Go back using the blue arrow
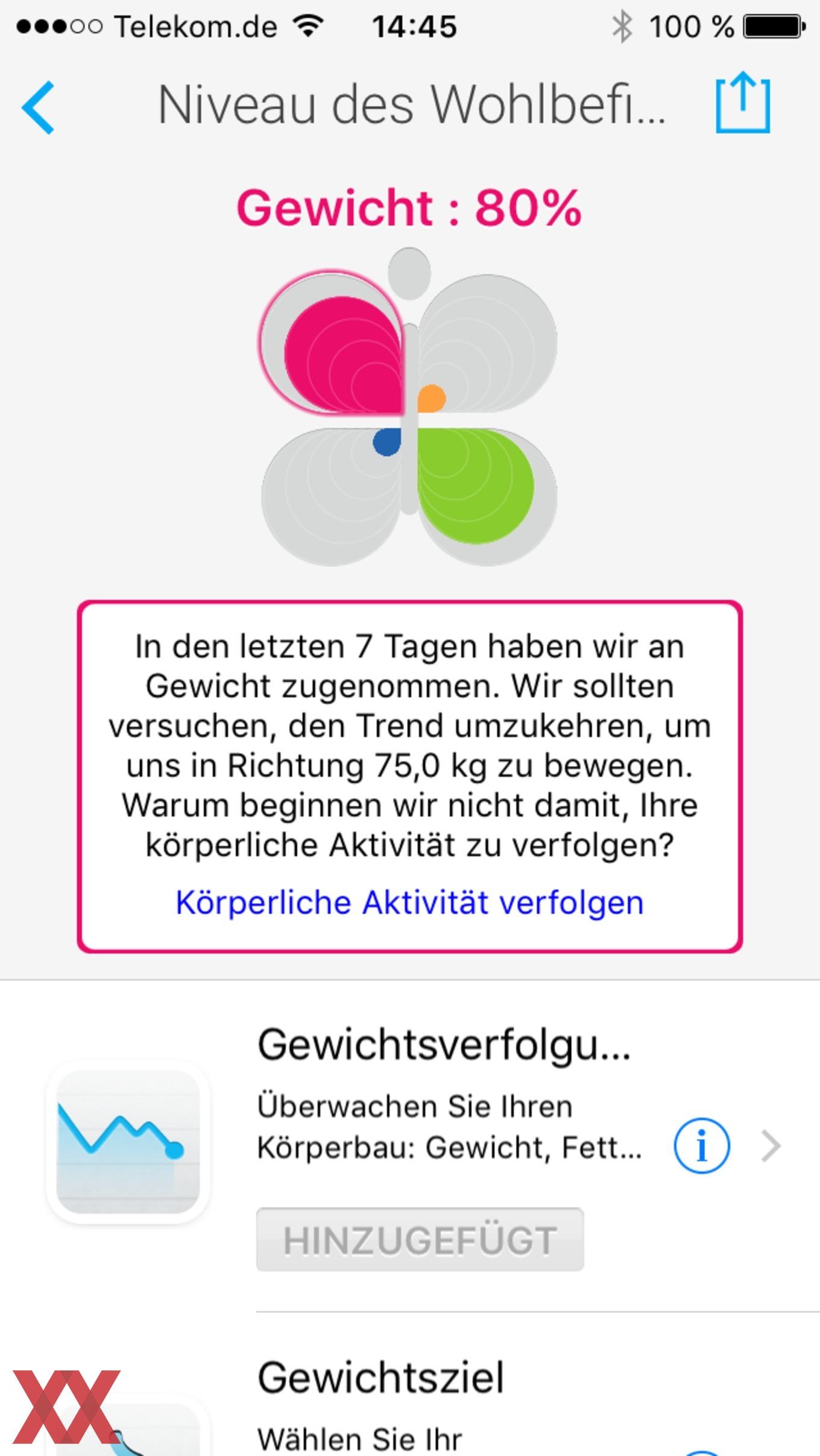The image size is (820, 1456). [38, 107]
